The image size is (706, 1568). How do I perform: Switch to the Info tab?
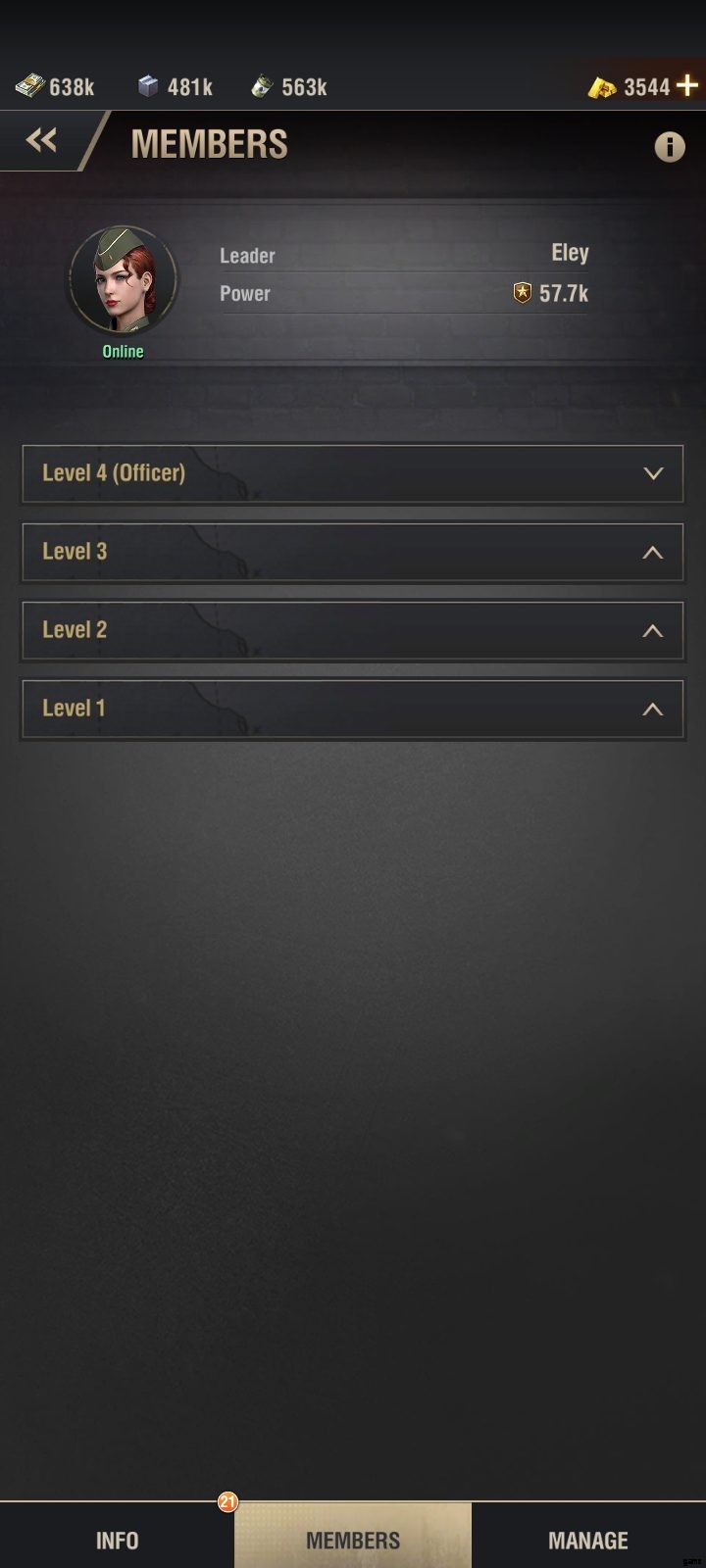117,1540
